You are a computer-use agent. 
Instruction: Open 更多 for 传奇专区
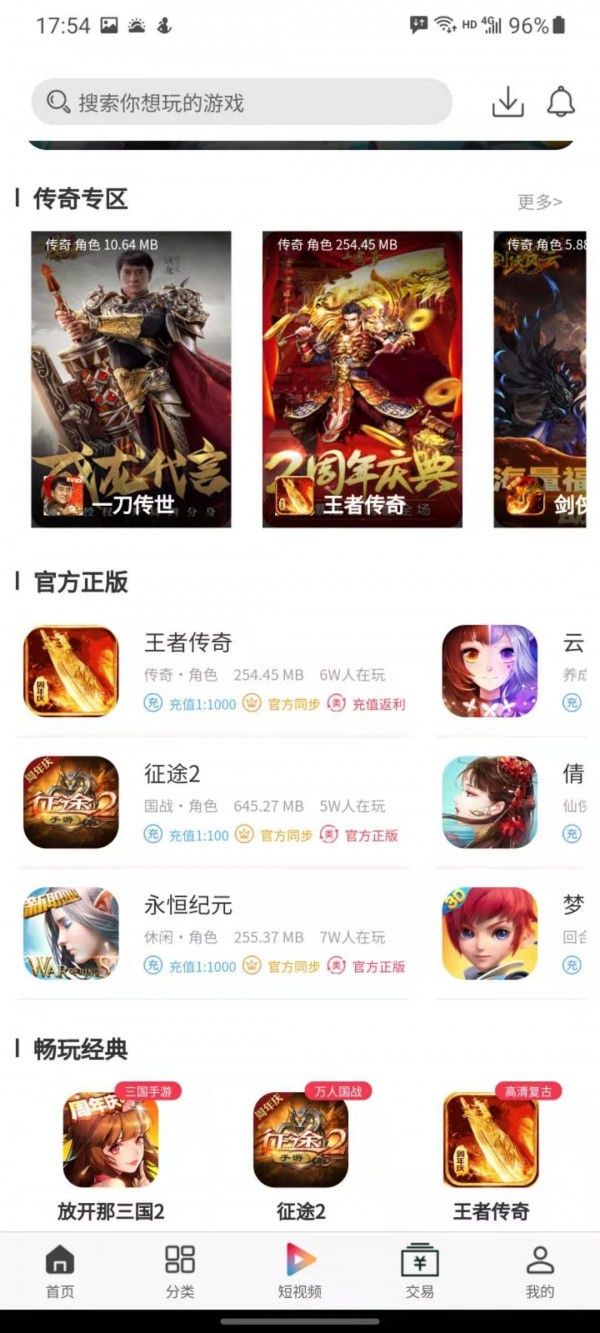coord(539,202)
